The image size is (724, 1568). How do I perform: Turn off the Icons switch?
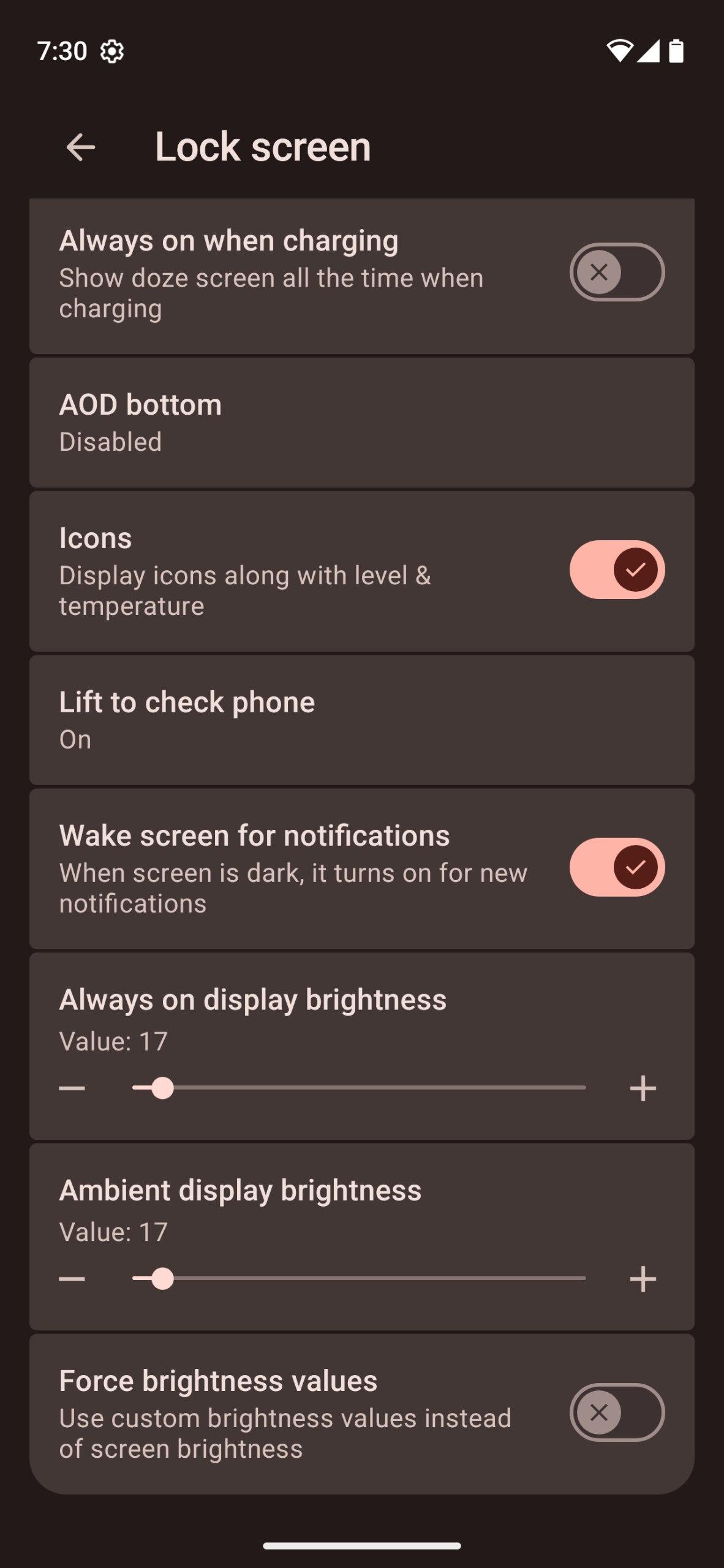tap(616, 570)
